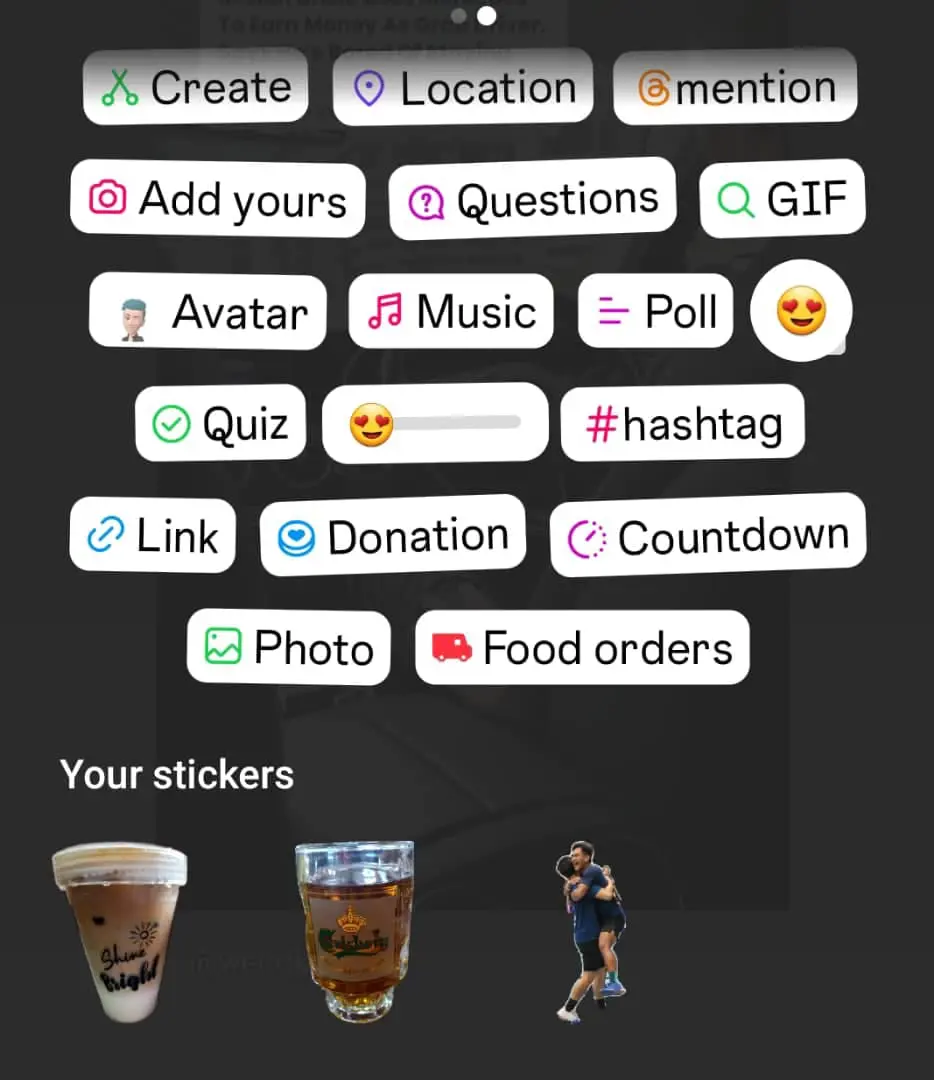This screenshot has height=1080, width=934.
Task: Open the Music sticker with note icon
Action: (450, 311)
